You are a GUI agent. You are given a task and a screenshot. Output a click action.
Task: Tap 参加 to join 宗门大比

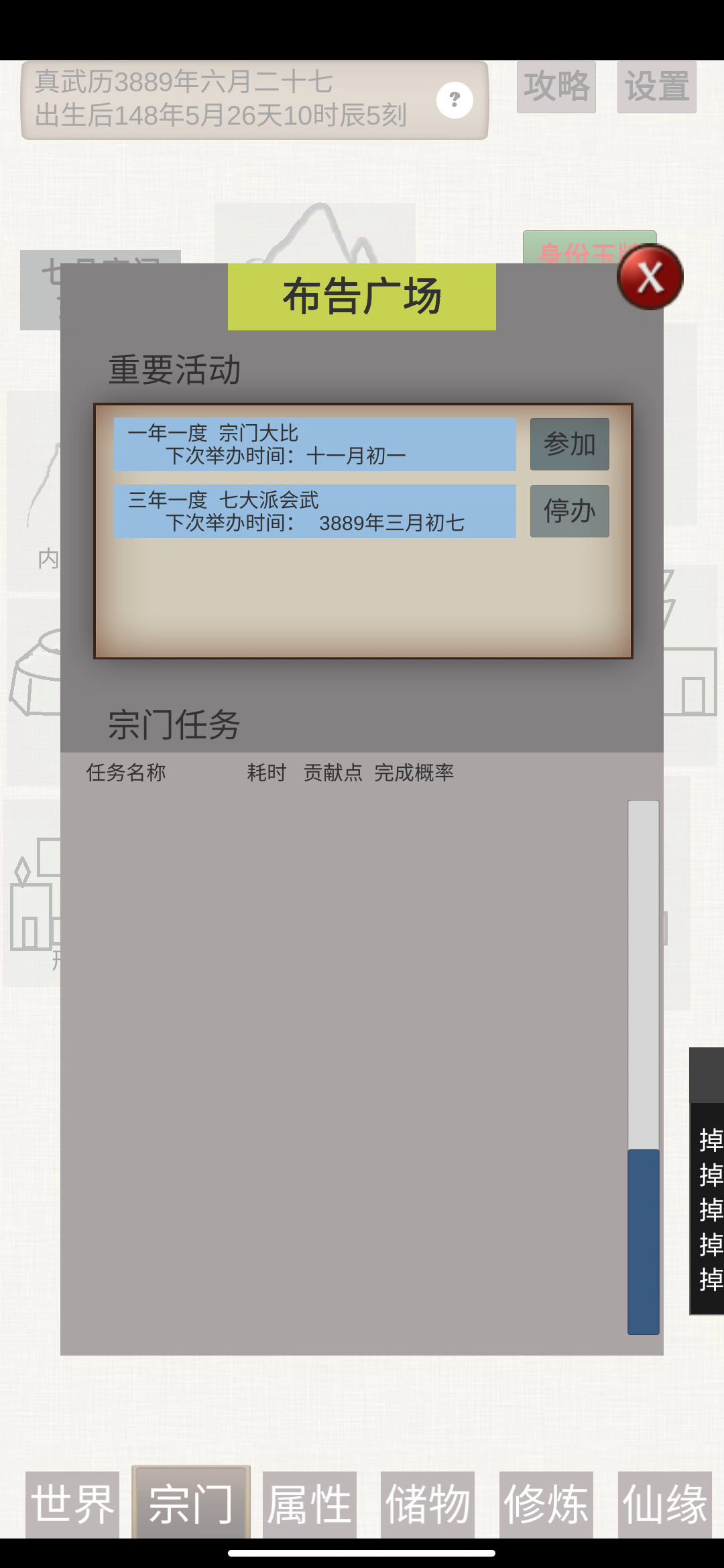pos(569,444)
